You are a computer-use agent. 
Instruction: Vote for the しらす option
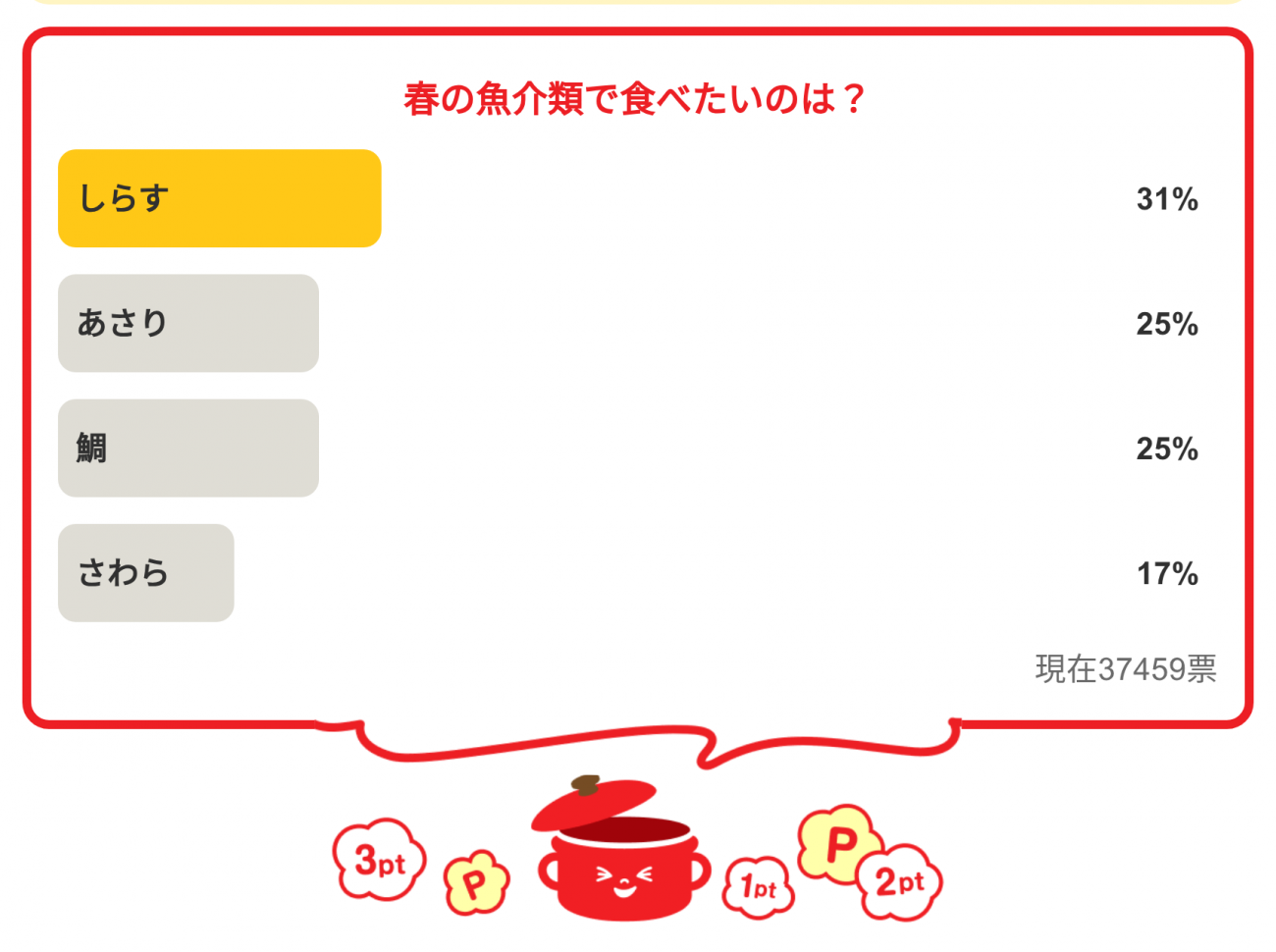coord(219,198)
